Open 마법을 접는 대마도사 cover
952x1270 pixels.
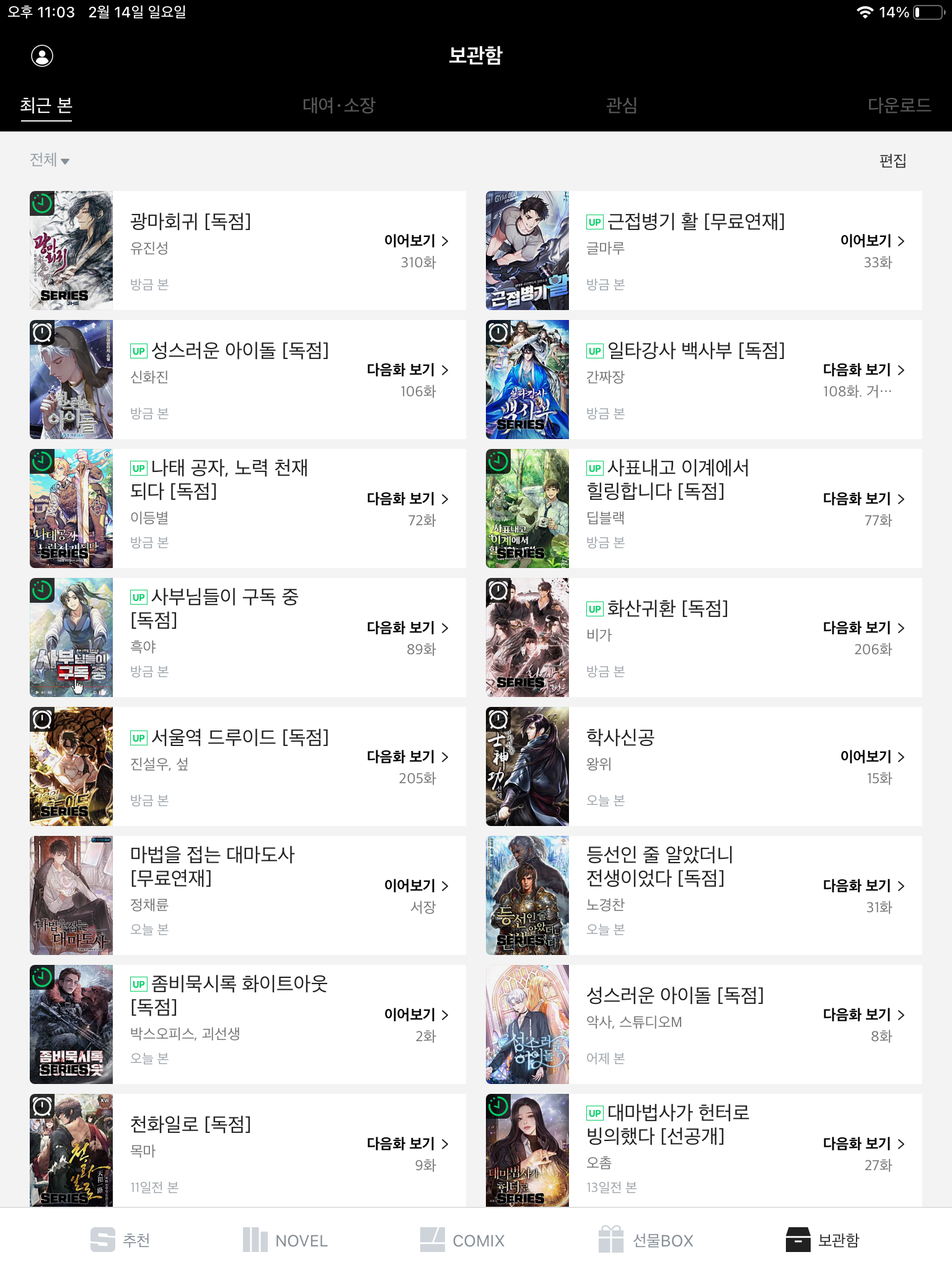click(x=71, y=895)
